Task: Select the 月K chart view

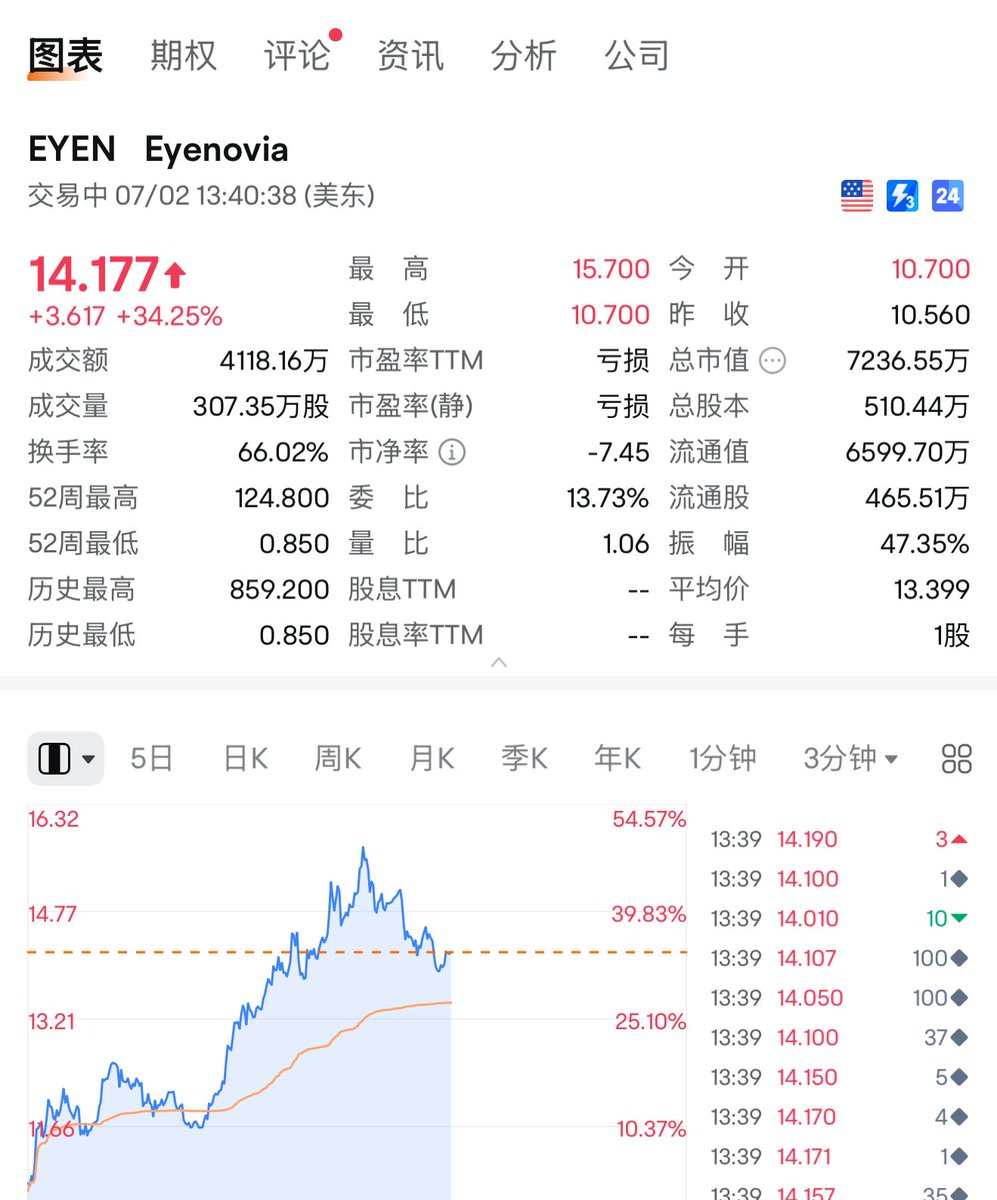Action: pos(432,759)
